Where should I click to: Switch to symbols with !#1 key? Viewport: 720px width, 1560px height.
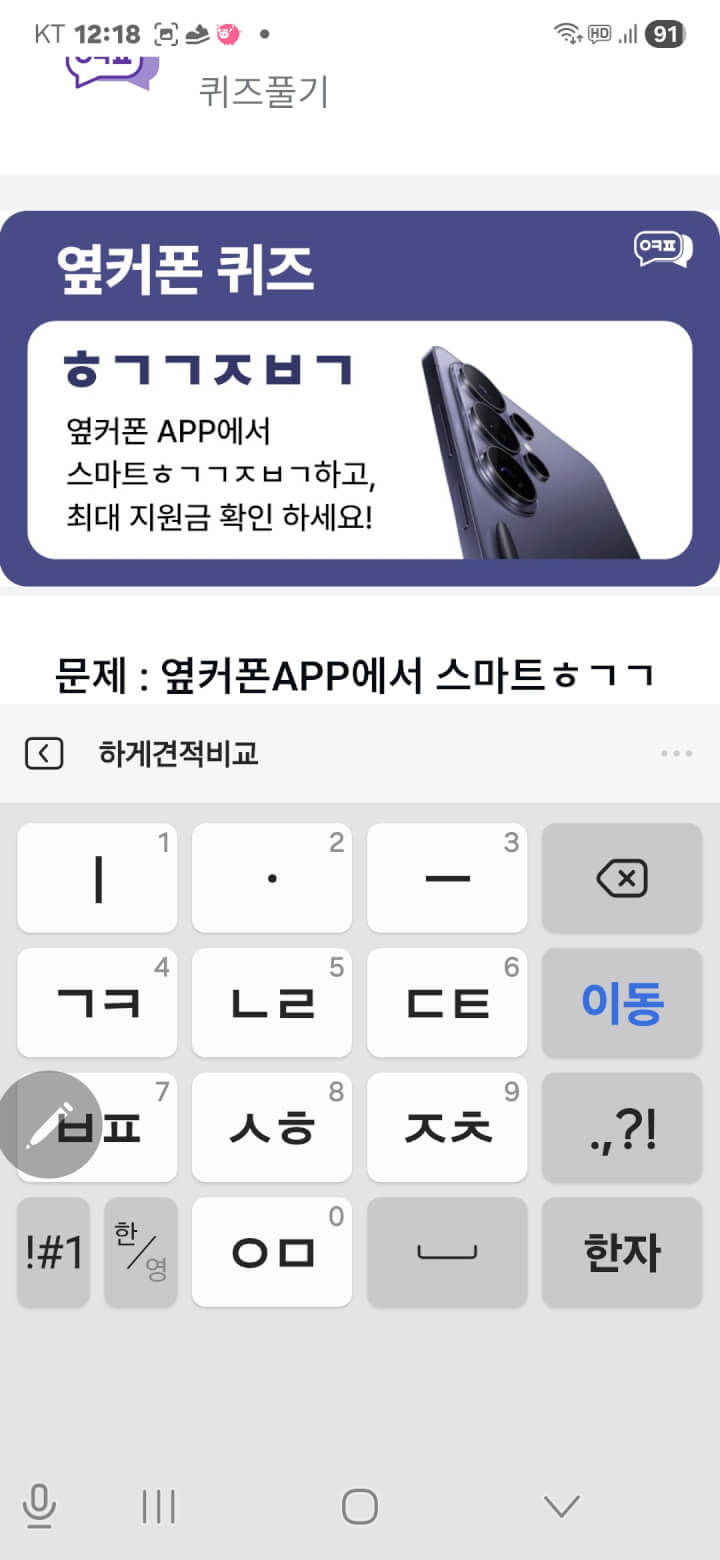pos(54,1252)
